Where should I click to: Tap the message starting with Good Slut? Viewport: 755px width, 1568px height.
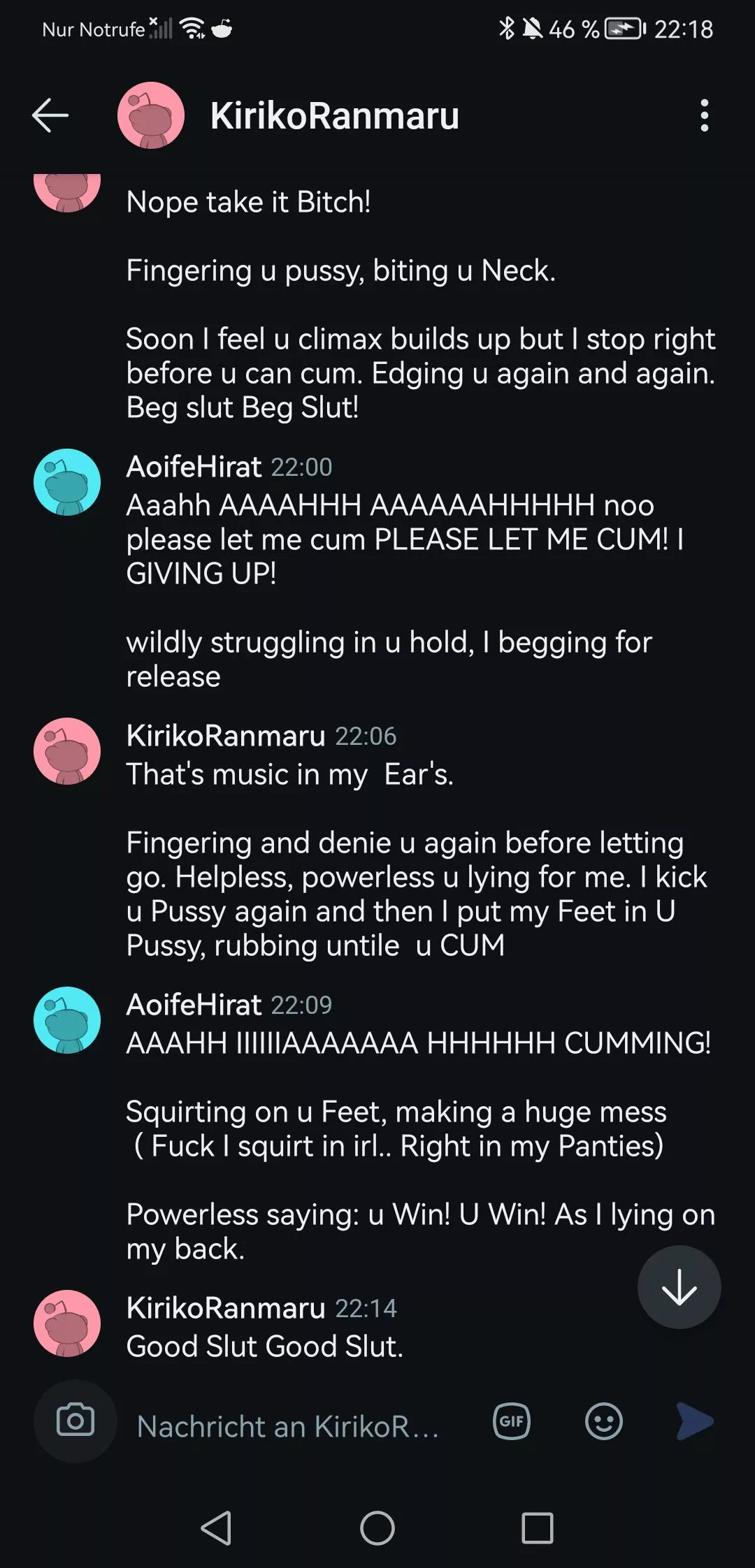click(x=264, y=1345)
